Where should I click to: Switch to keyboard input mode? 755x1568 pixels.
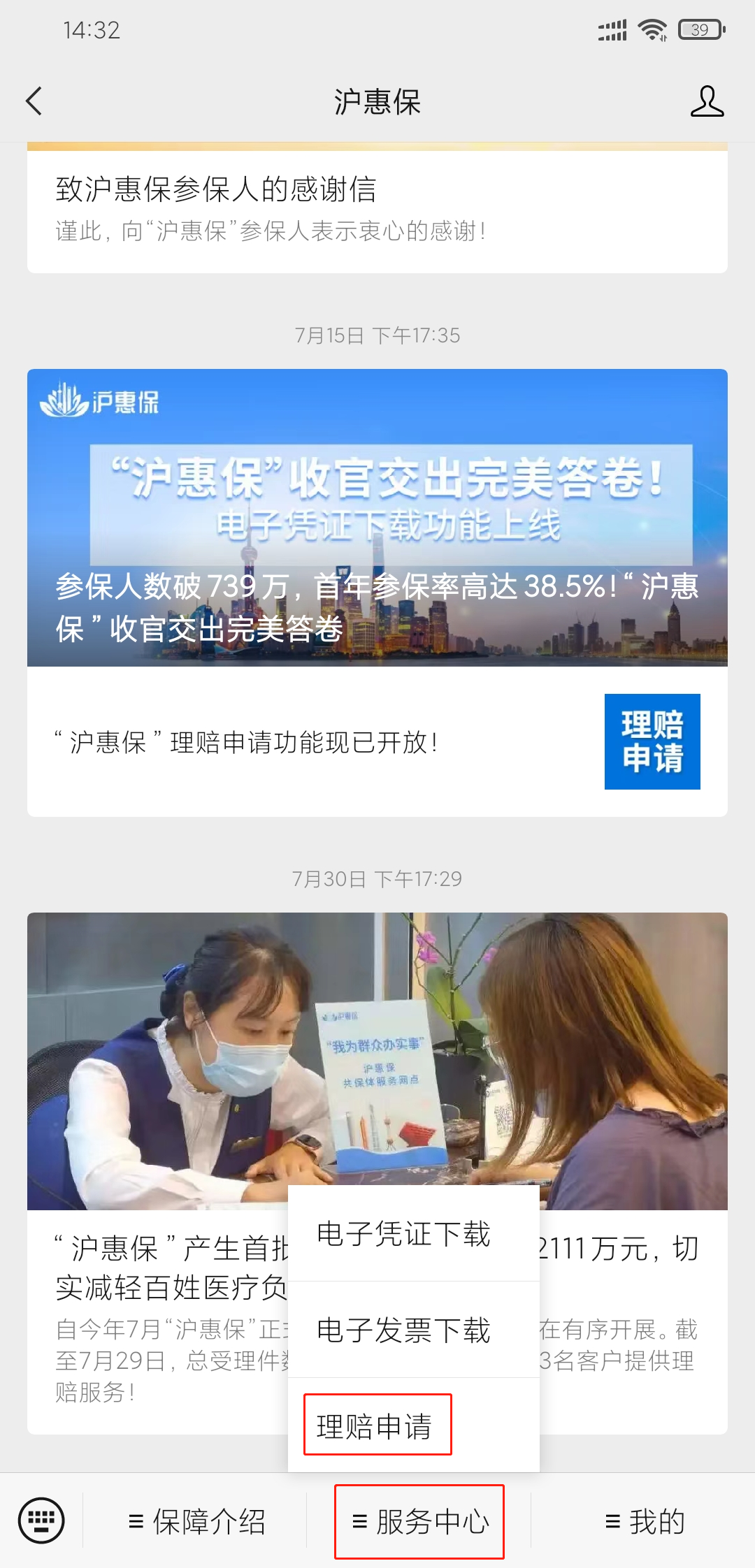(x=41, y=1521)
